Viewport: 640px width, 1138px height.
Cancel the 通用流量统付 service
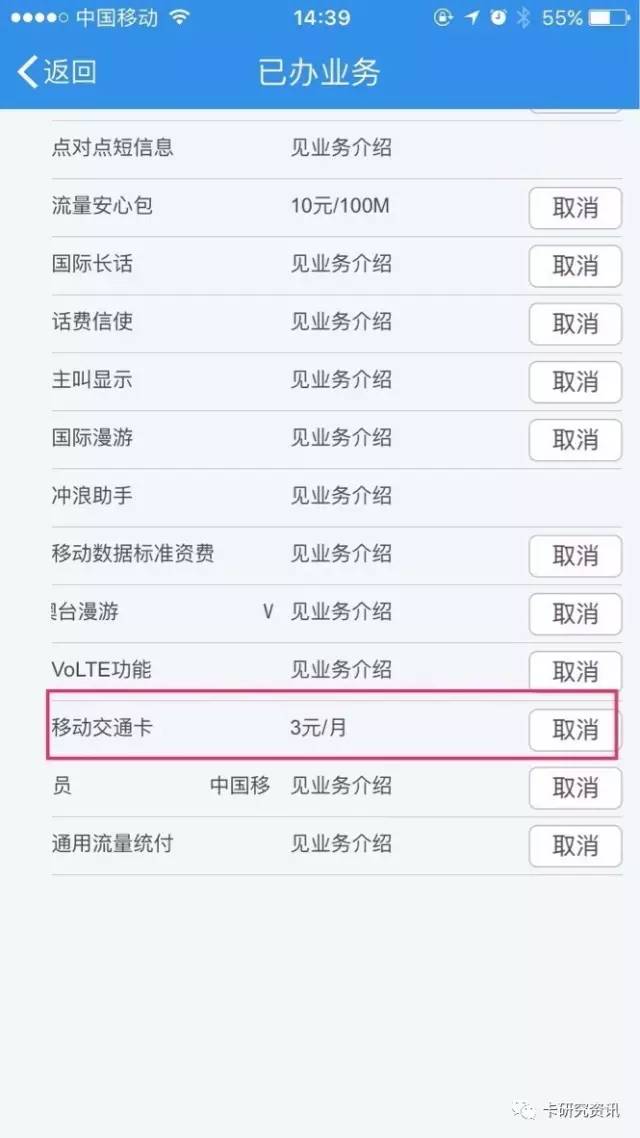tap(575, 846)
